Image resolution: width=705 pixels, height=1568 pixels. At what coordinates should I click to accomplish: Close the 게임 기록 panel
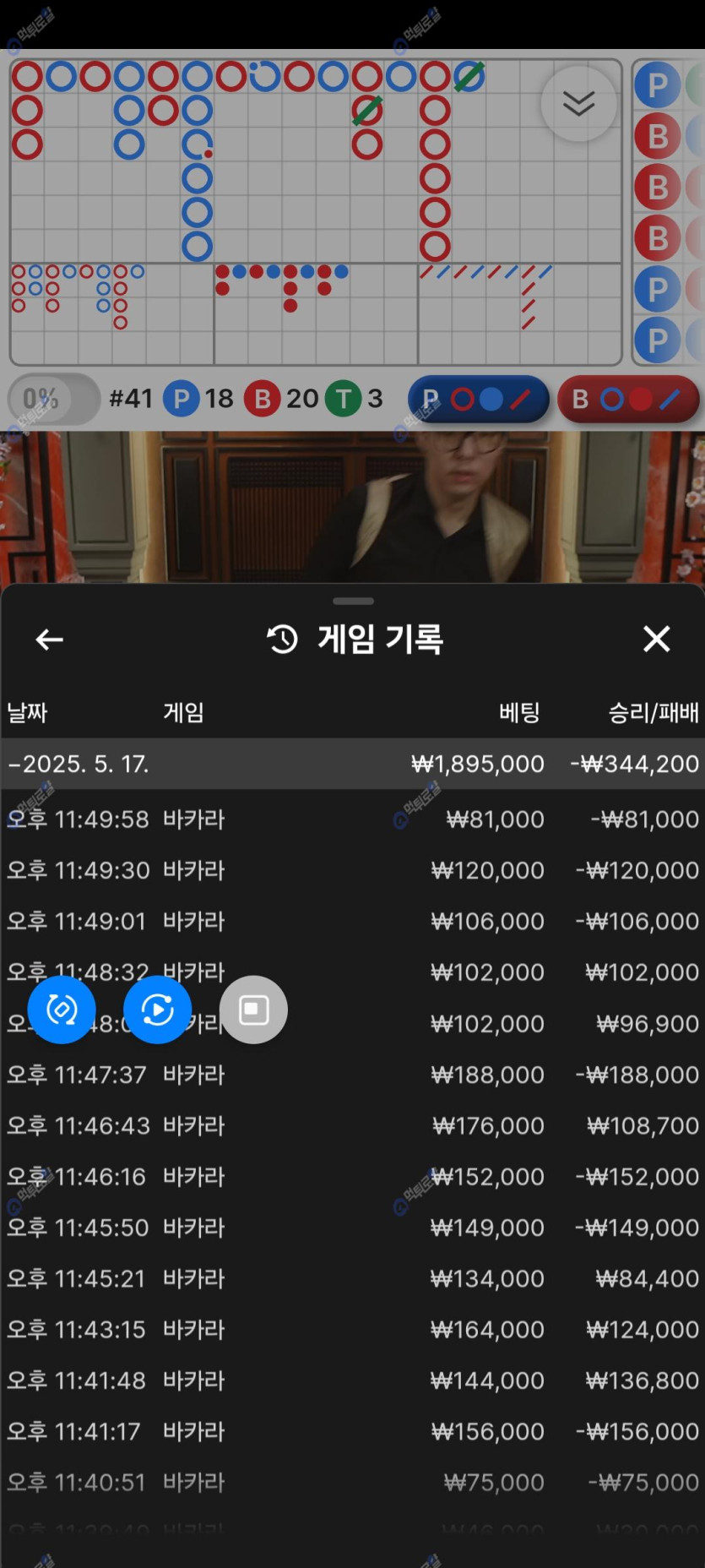[x=656, y=639]
